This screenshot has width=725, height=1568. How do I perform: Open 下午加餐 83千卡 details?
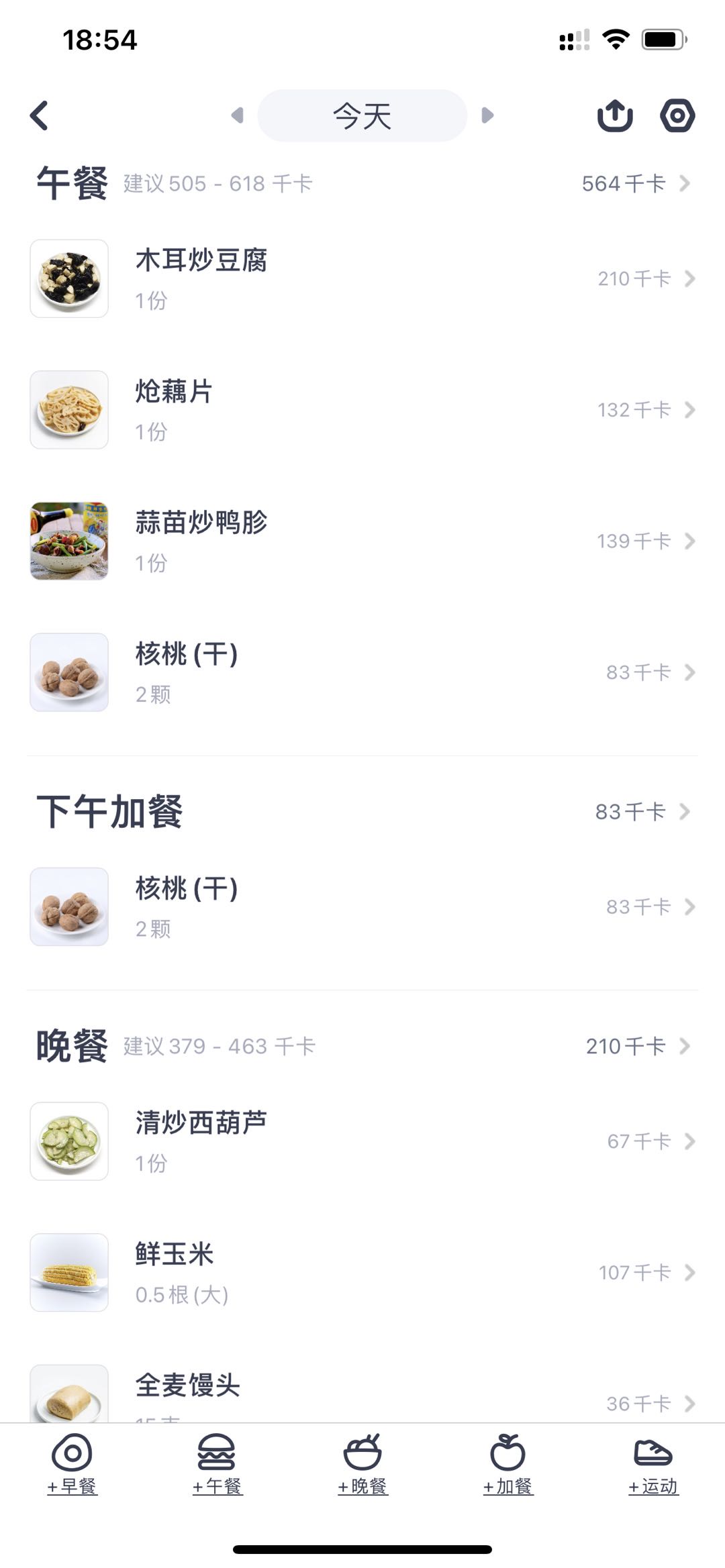[x=641, y=811]
